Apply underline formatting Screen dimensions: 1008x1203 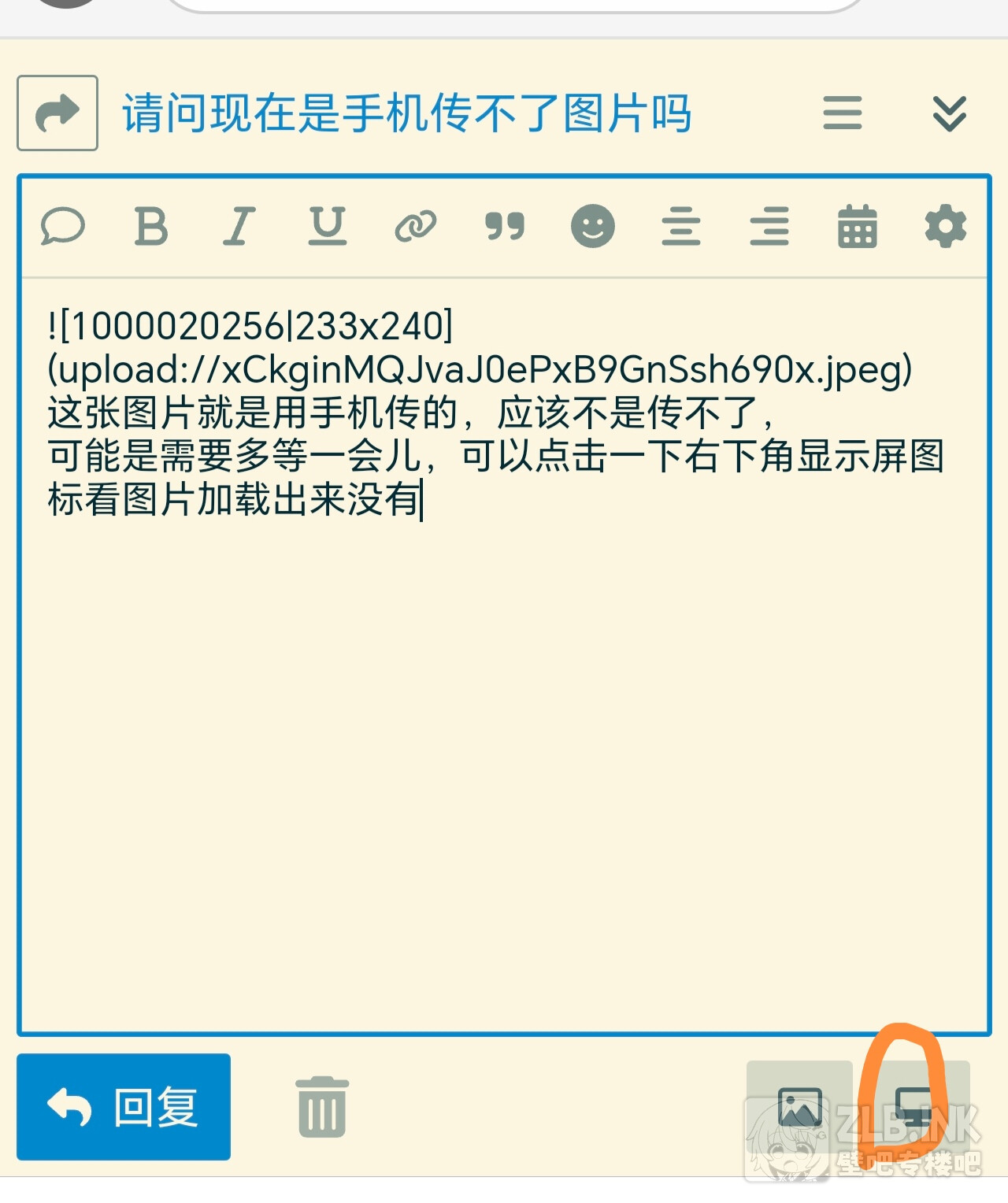pyautogui.click(x=328, y=227)
